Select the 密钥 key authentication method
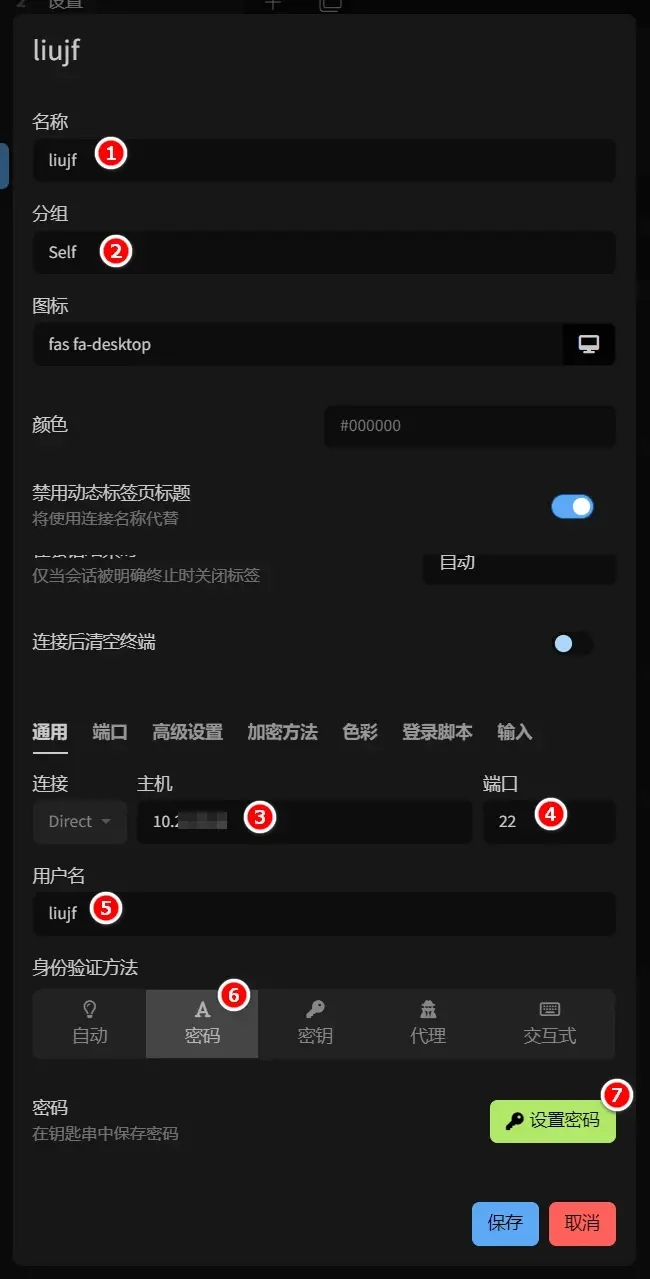 pos(315,1023)
